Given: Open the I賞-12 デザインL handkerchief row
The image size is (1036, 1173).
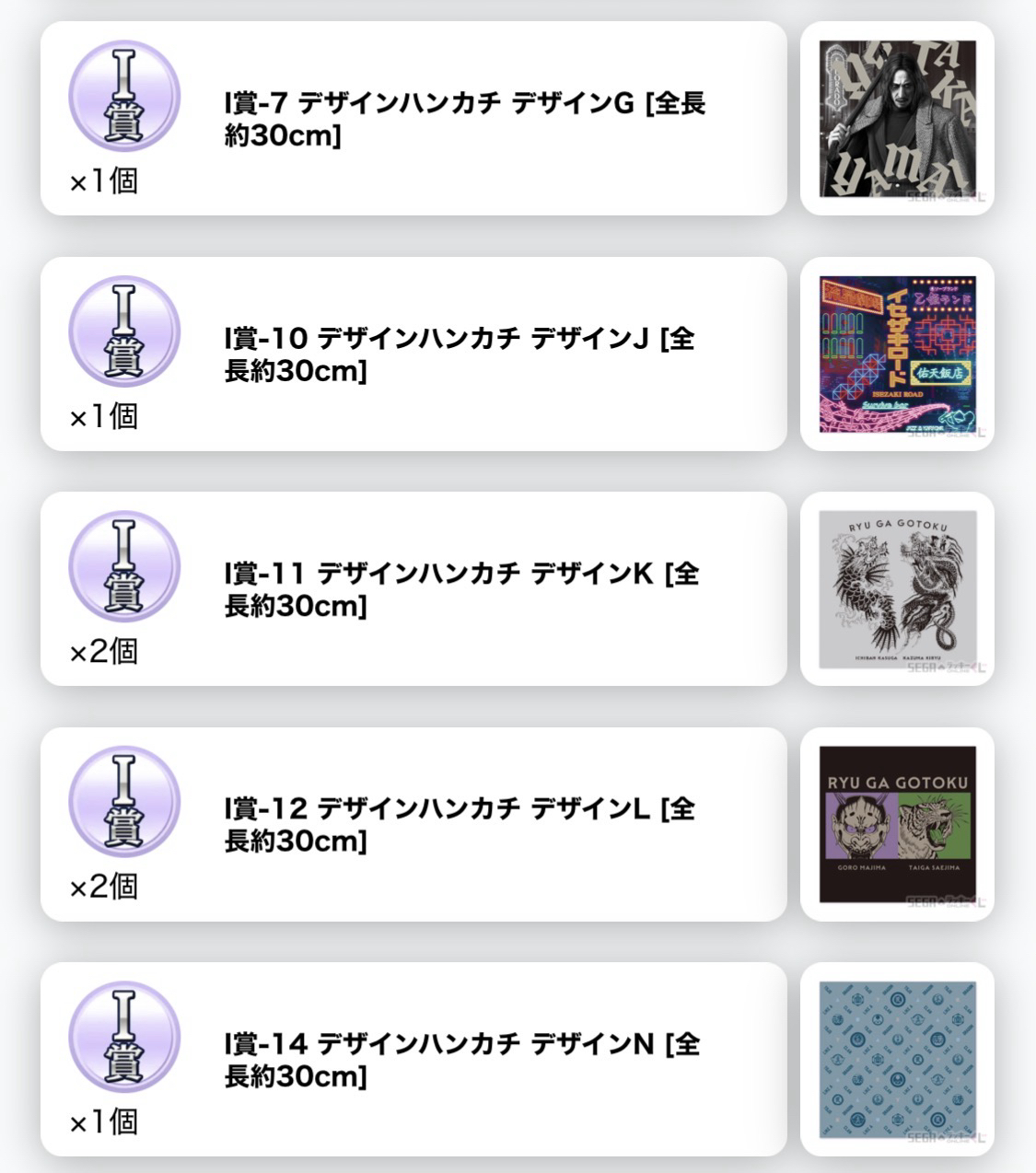Looking at the screenshot, I should pos(413,824).
